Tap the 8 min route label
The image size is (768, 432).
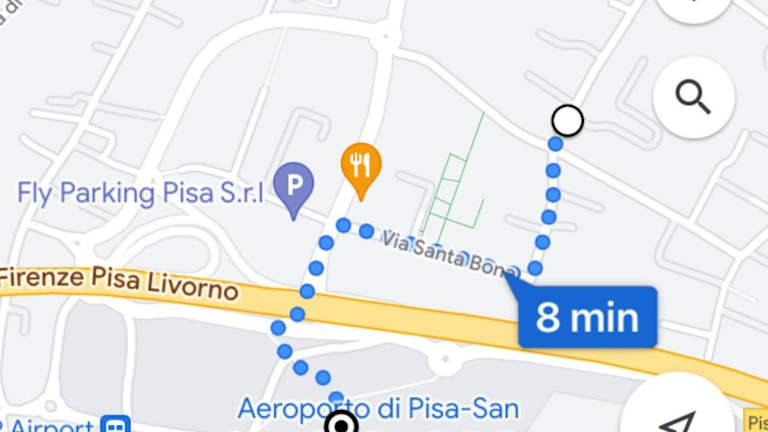point(587,318)
